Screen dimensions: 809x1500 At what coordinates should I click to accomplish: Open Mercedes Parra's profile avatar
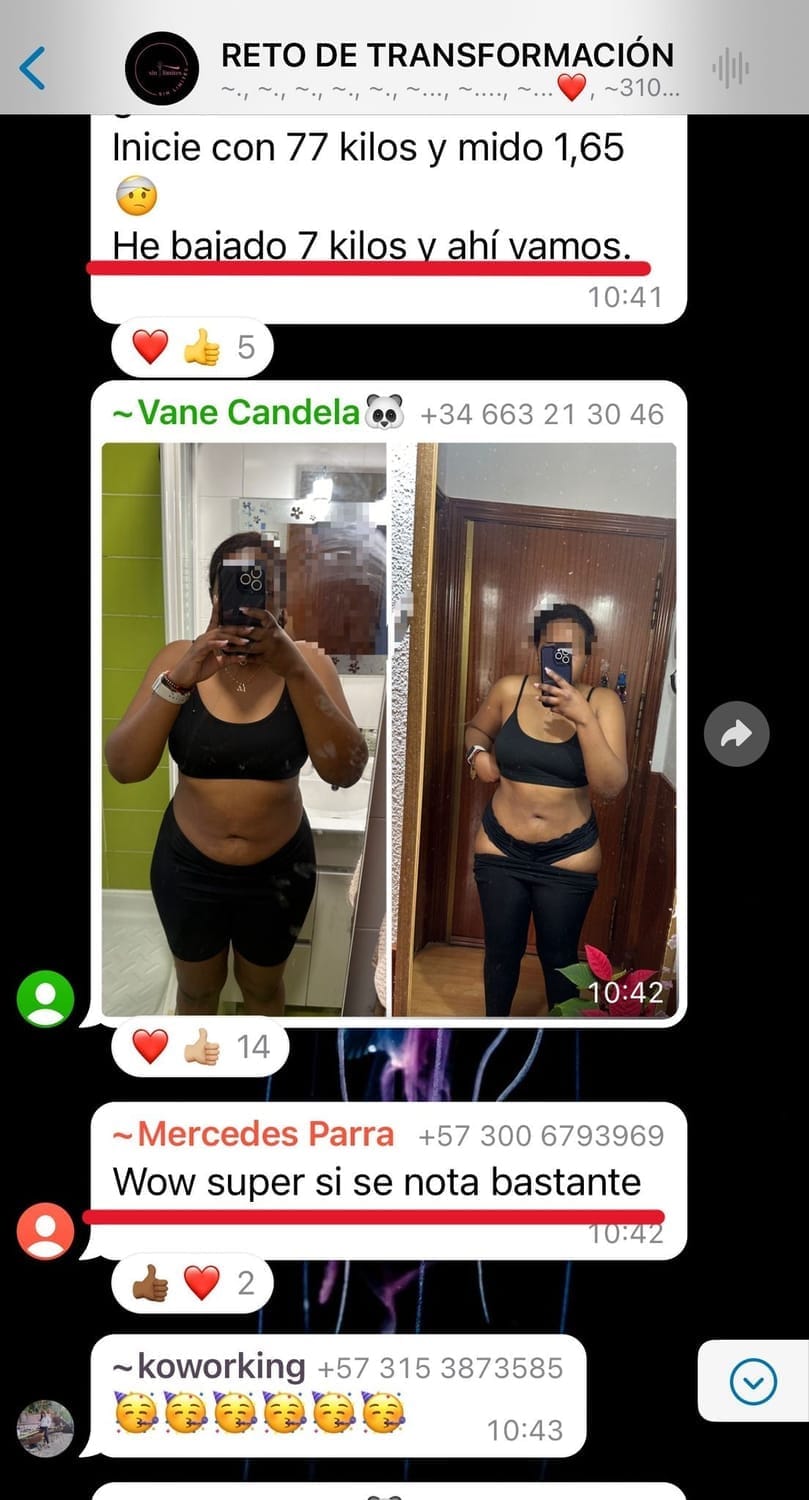[45, 1230]
